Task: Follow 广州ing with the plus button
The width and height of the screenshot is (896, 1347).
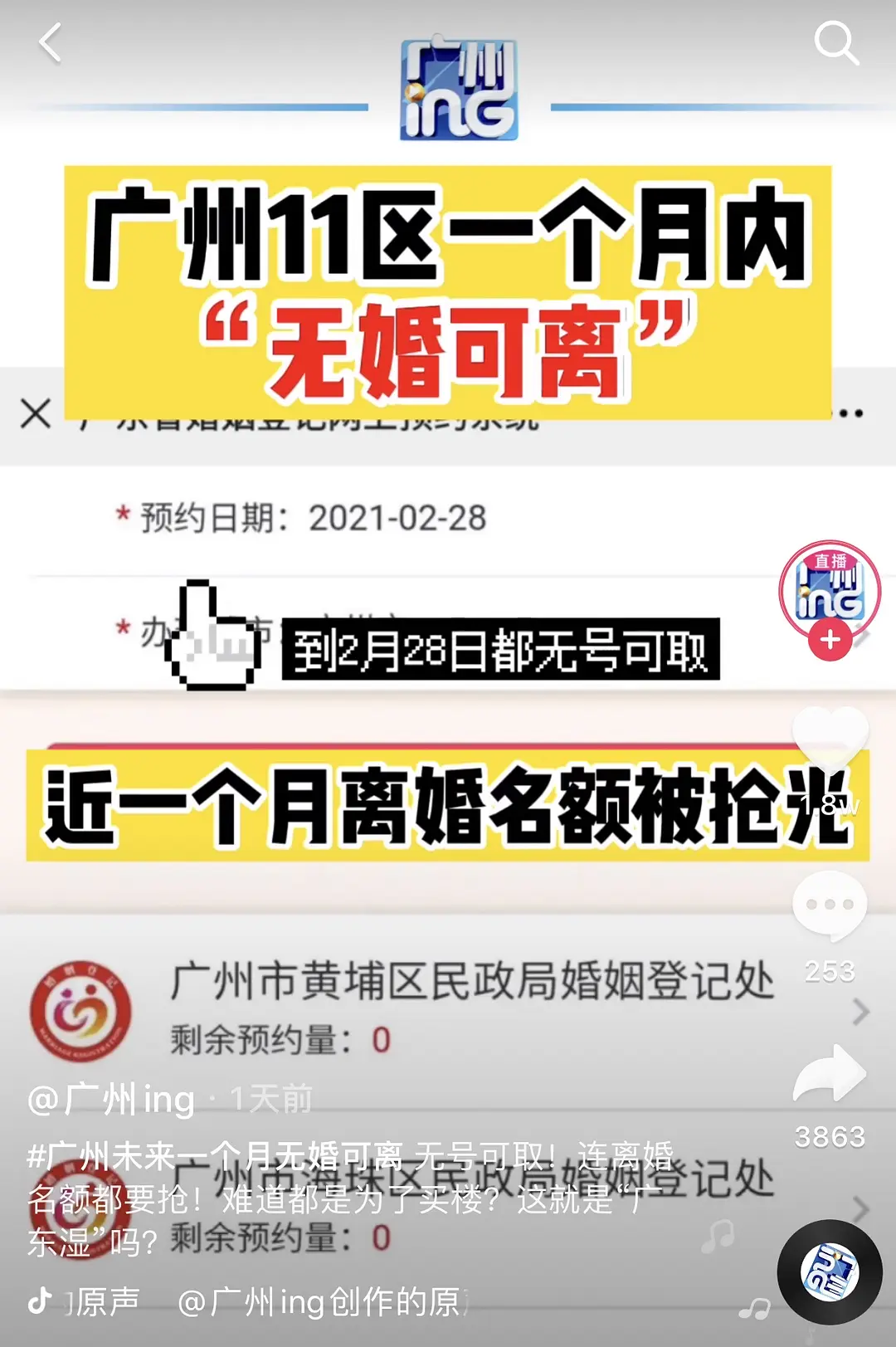Action: click(x=830, y=641)
